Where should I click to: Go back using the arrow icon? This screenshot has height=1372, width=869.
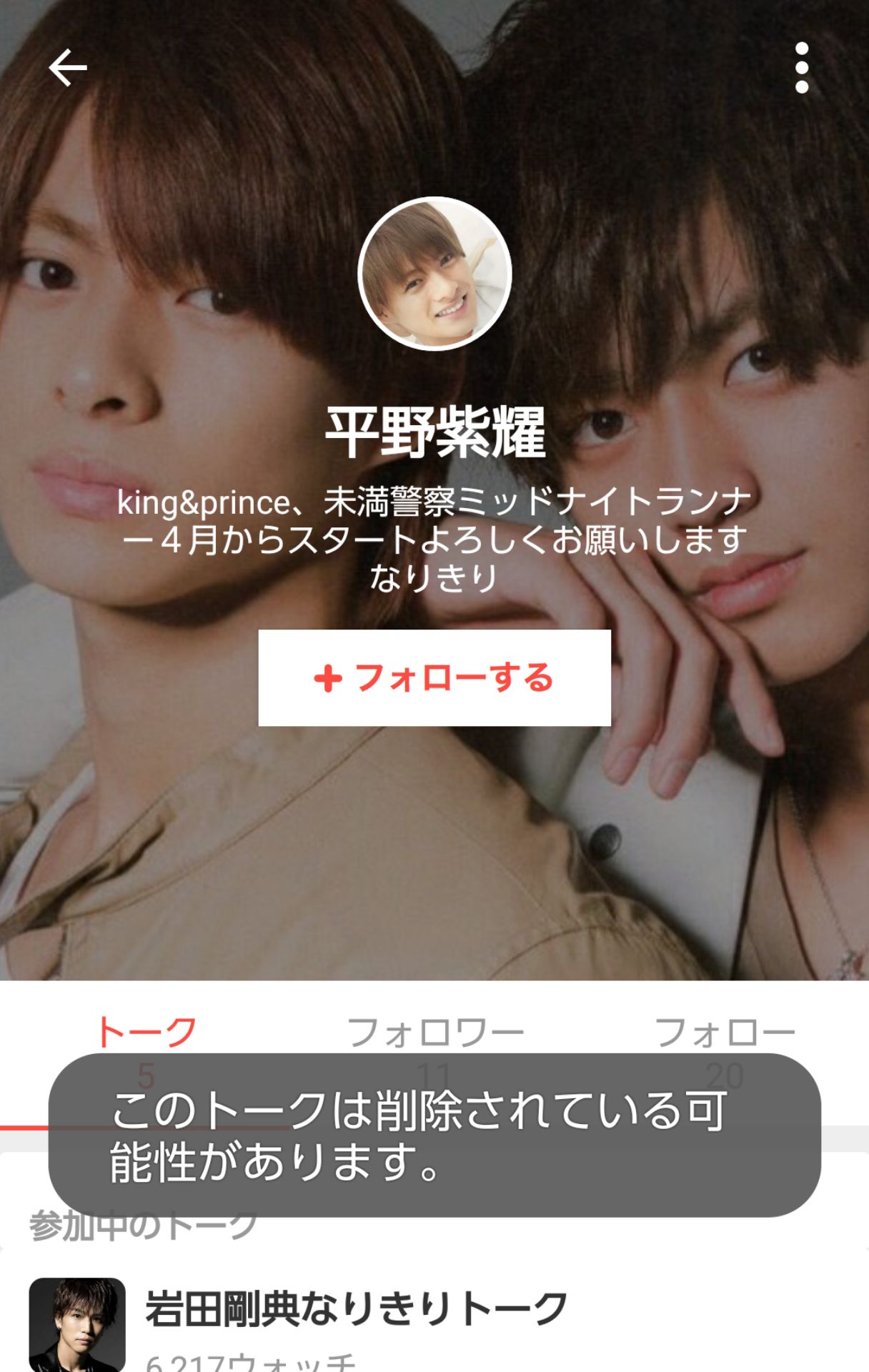[x=68, y=68]
